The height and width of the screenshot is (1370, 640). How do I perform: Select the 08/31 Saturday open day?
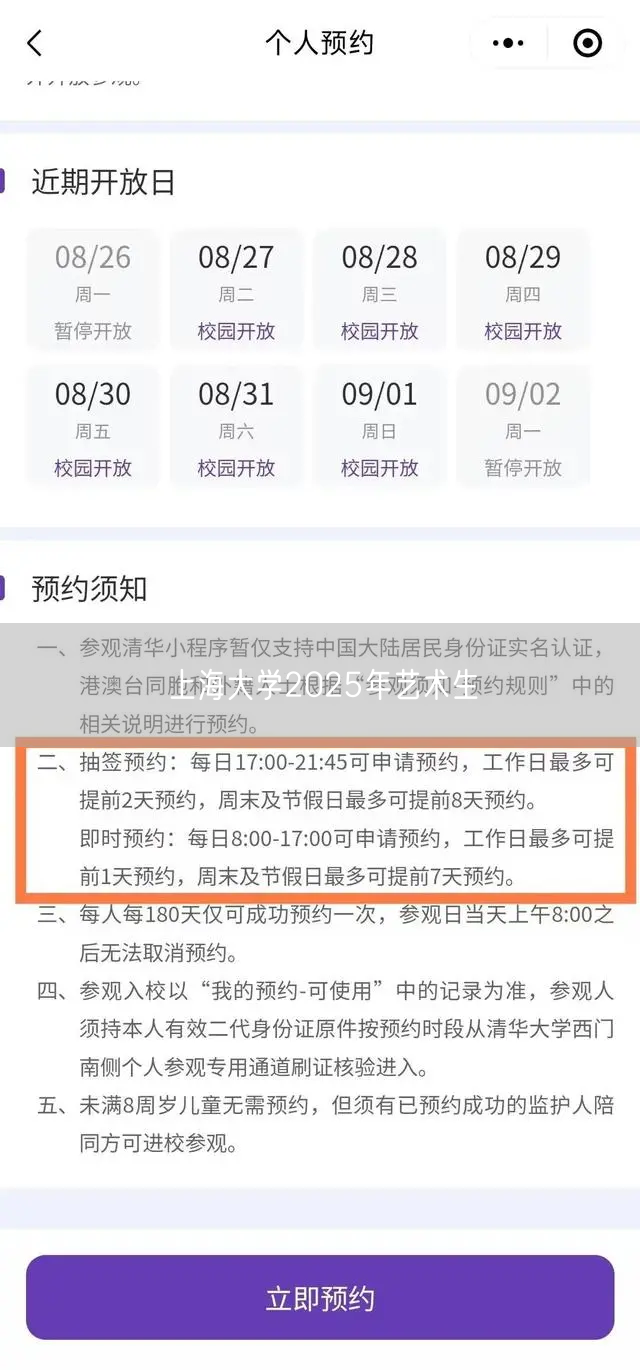pyautogui.click(x=236, y=428)
